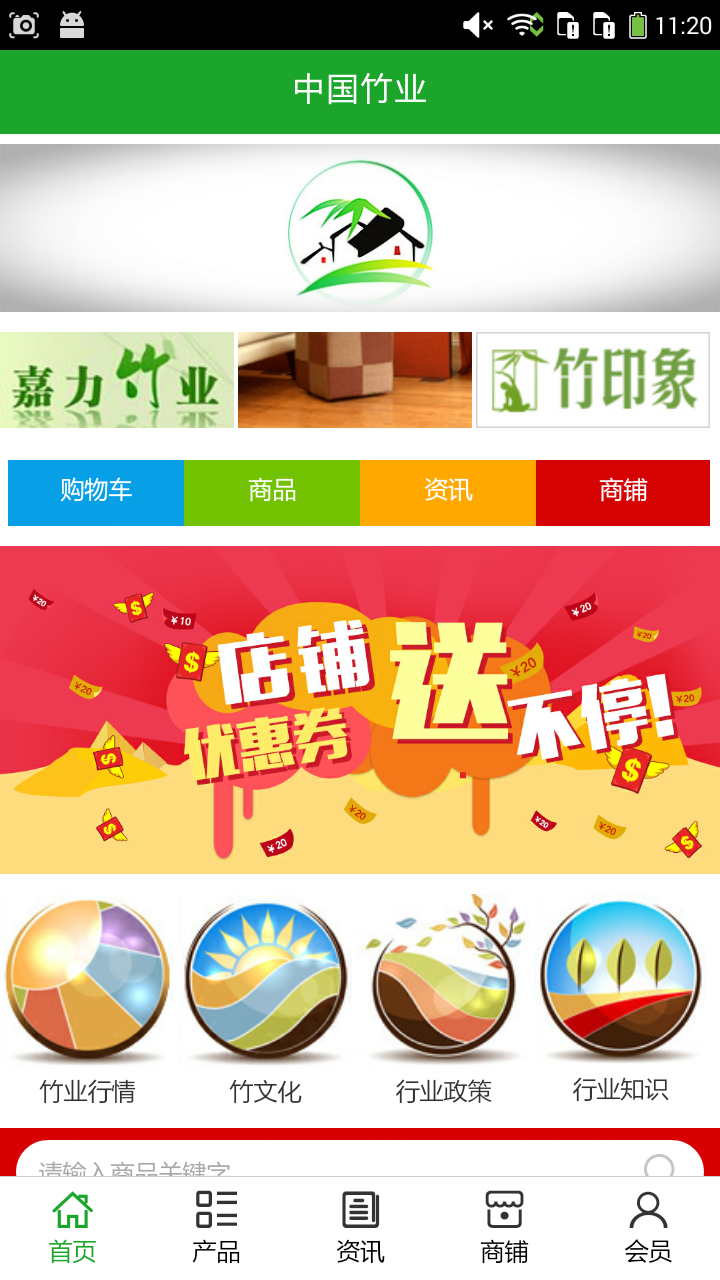Viewport: 720px width, 1280px height.
Task: Tap the 首页 home icon in bottom bar
Action: pyautogui.click(x=71, y=1210)
